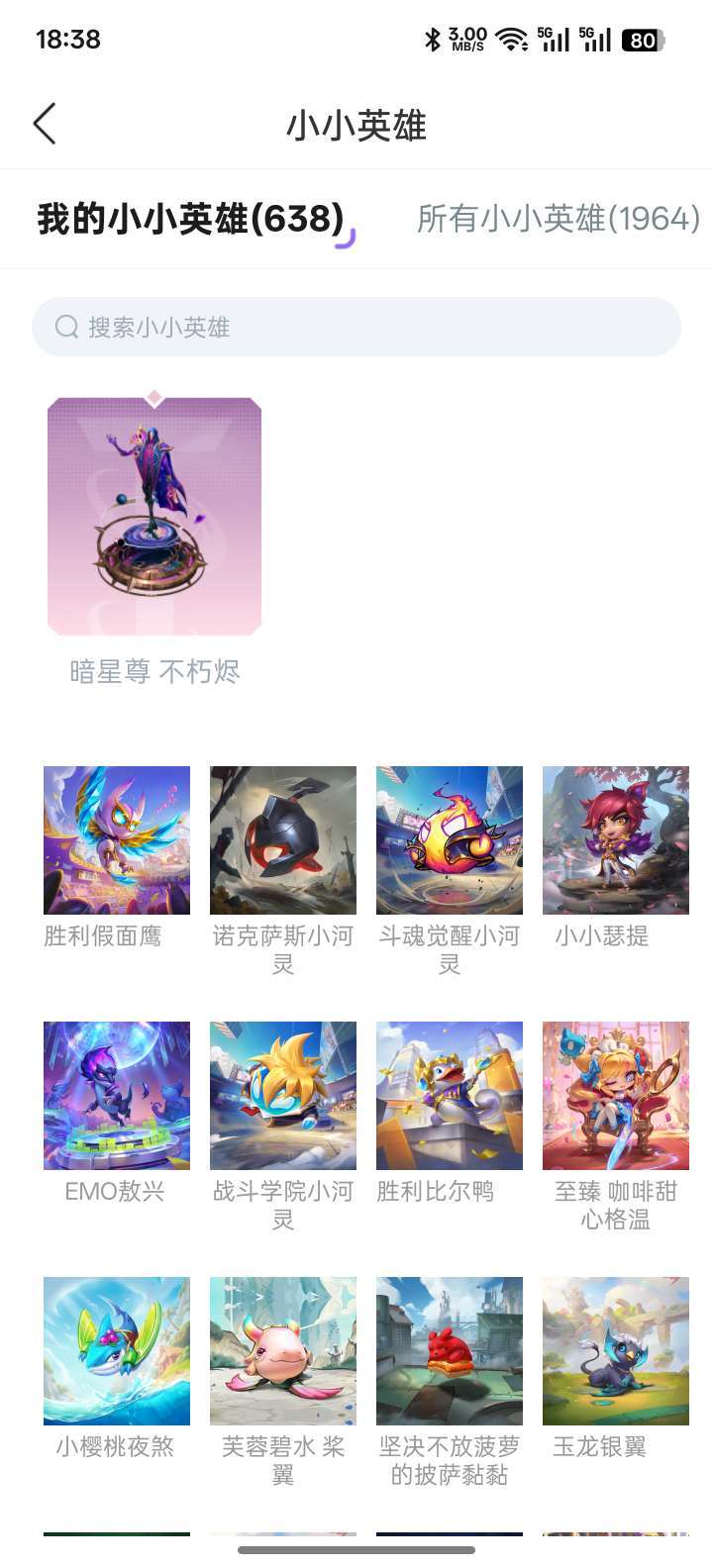Tap the battery indicator showing 80
Viewport: 713px width, 1568px height.
[642, 40]
